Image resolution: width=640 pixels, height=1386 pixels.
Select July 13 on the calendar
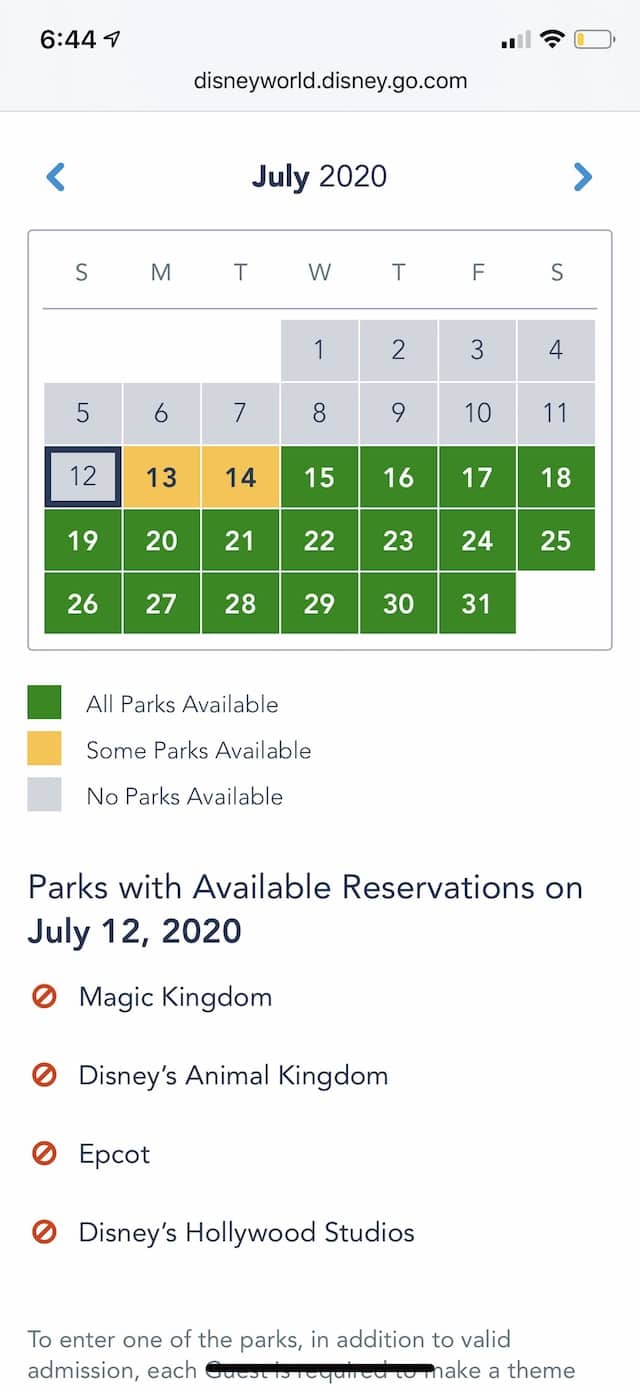tap(161, 477)
